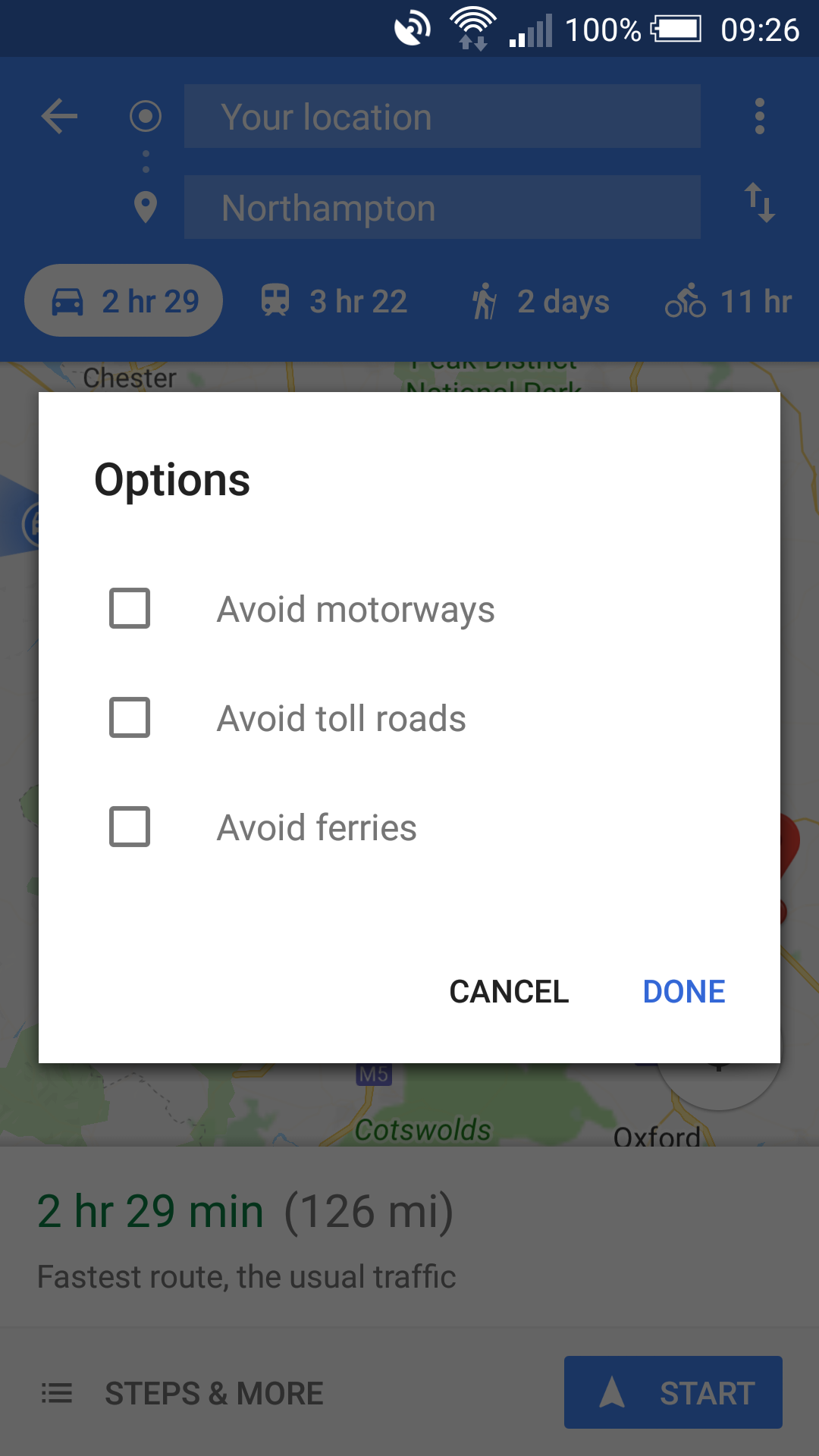Screen dimensions: 819x1456
Task: Confirm options with Done
Action: point(684,991)
